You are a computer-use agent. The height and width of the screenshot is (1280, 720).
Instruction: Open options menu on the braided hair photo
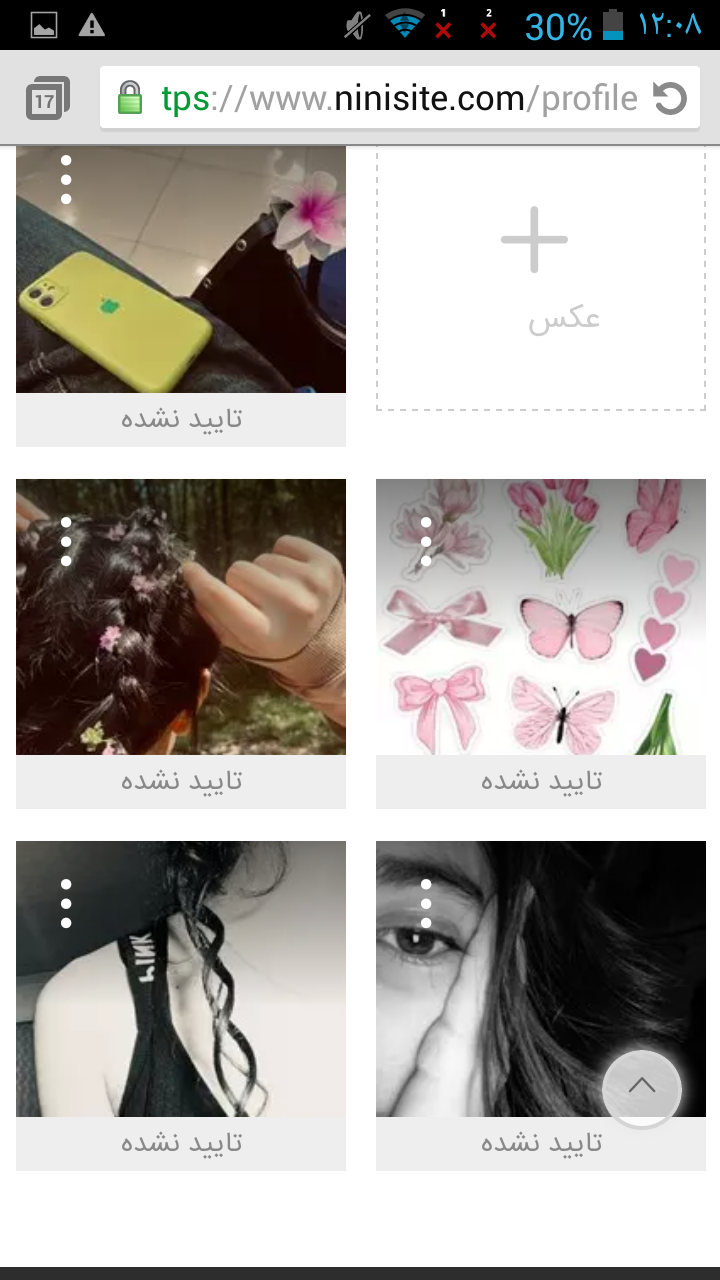(x=66, y=542)
